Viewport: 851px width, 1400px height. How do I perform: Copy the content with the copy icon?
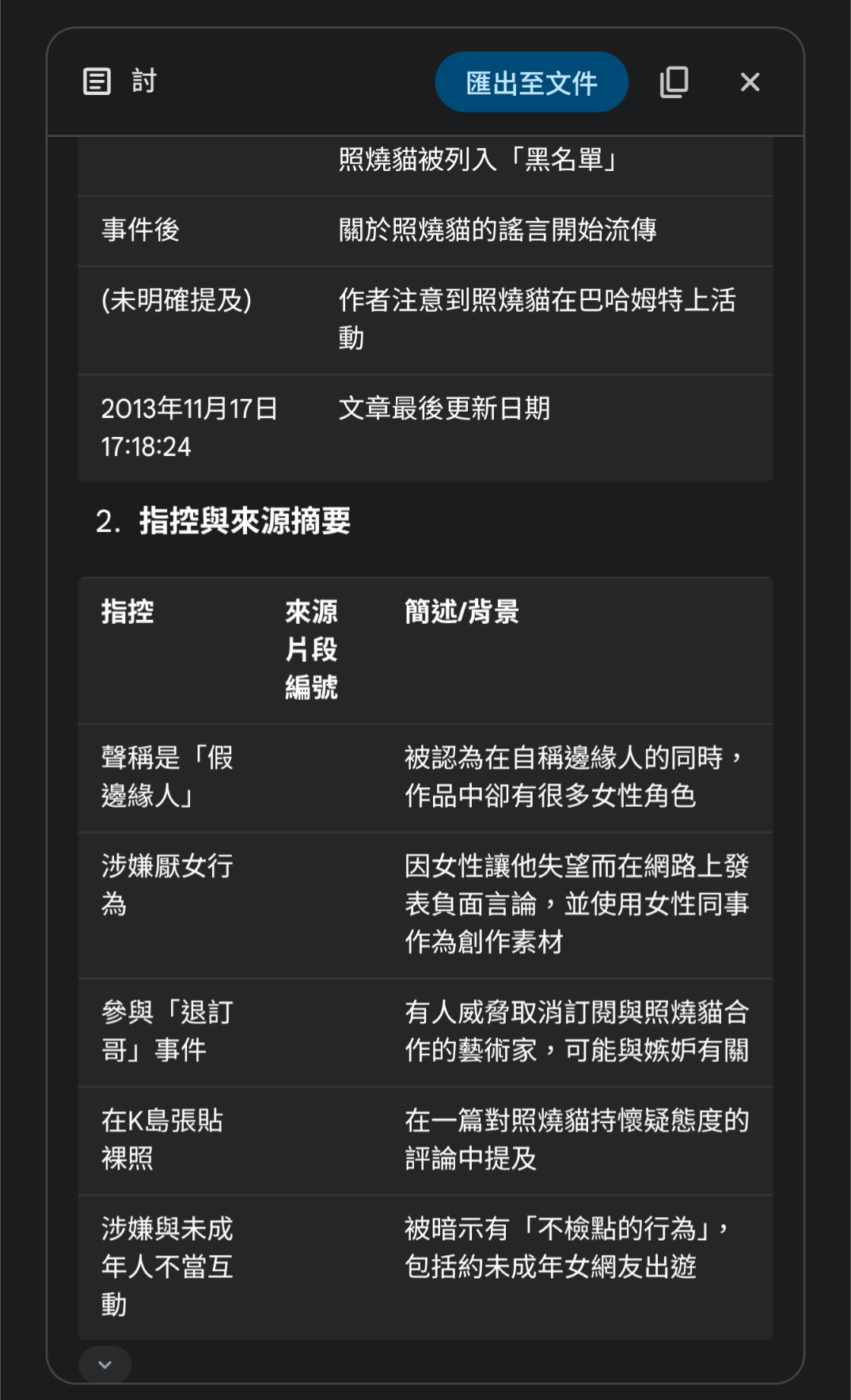pos(674,82)
